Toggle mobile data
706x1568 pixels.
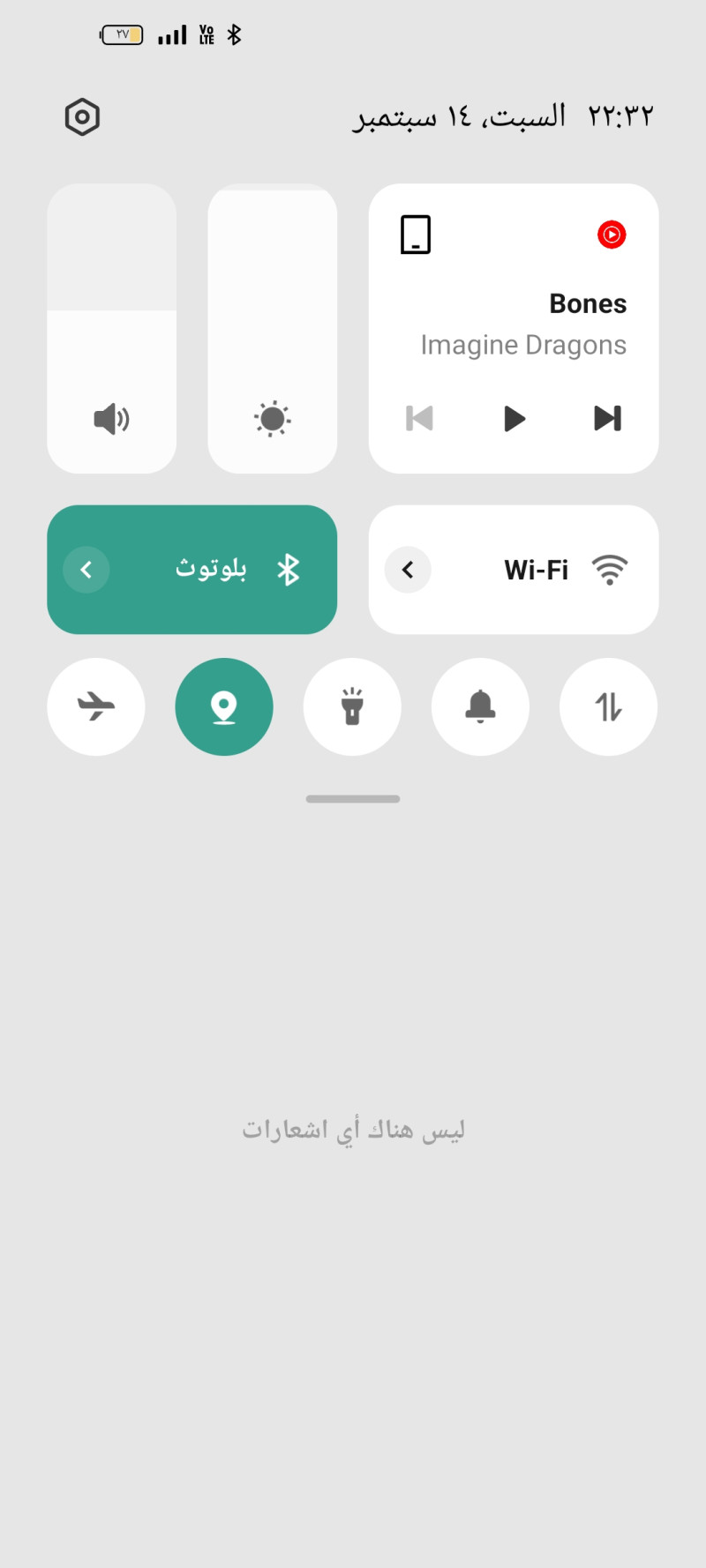[608, 706]
